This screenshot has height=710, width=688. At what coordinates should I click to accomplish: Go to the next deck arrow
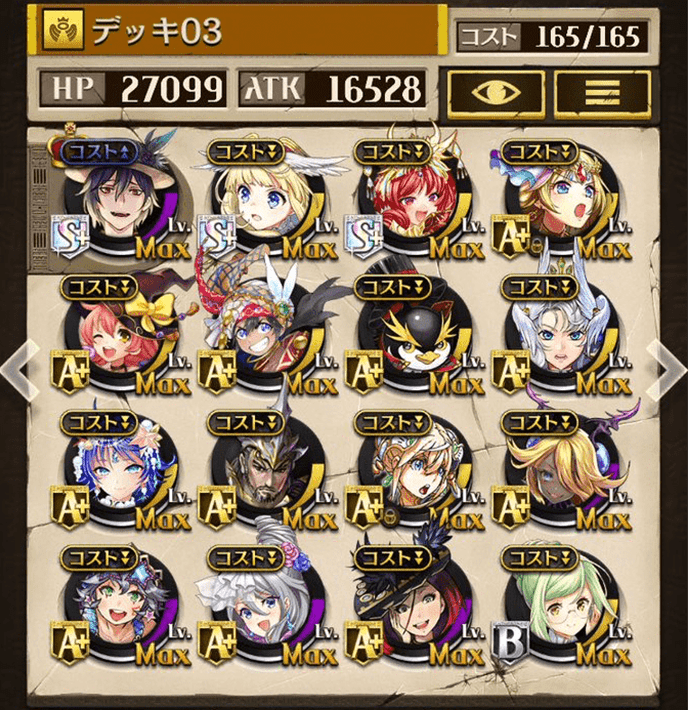click(x=663, y=365)
